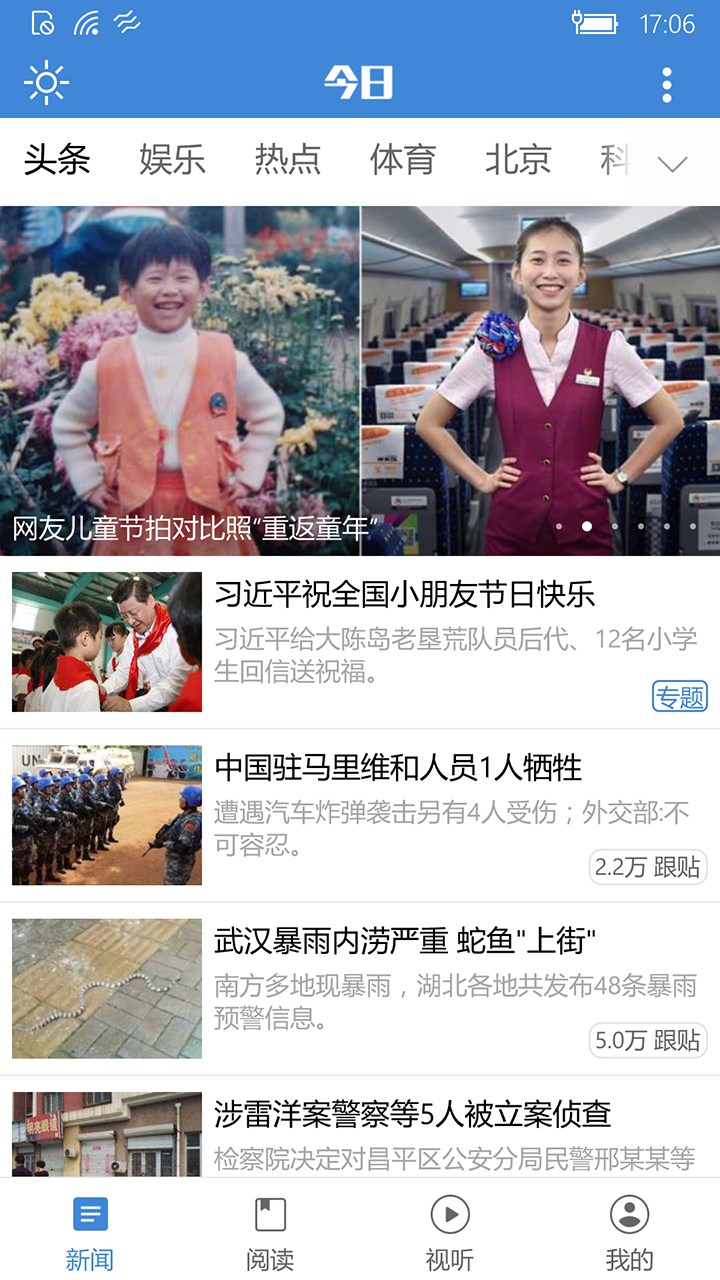Image resolution: width=720 pixels, height=1280 pixels.
Task: Go to the 北京 category tab
Action: (518, 160)
